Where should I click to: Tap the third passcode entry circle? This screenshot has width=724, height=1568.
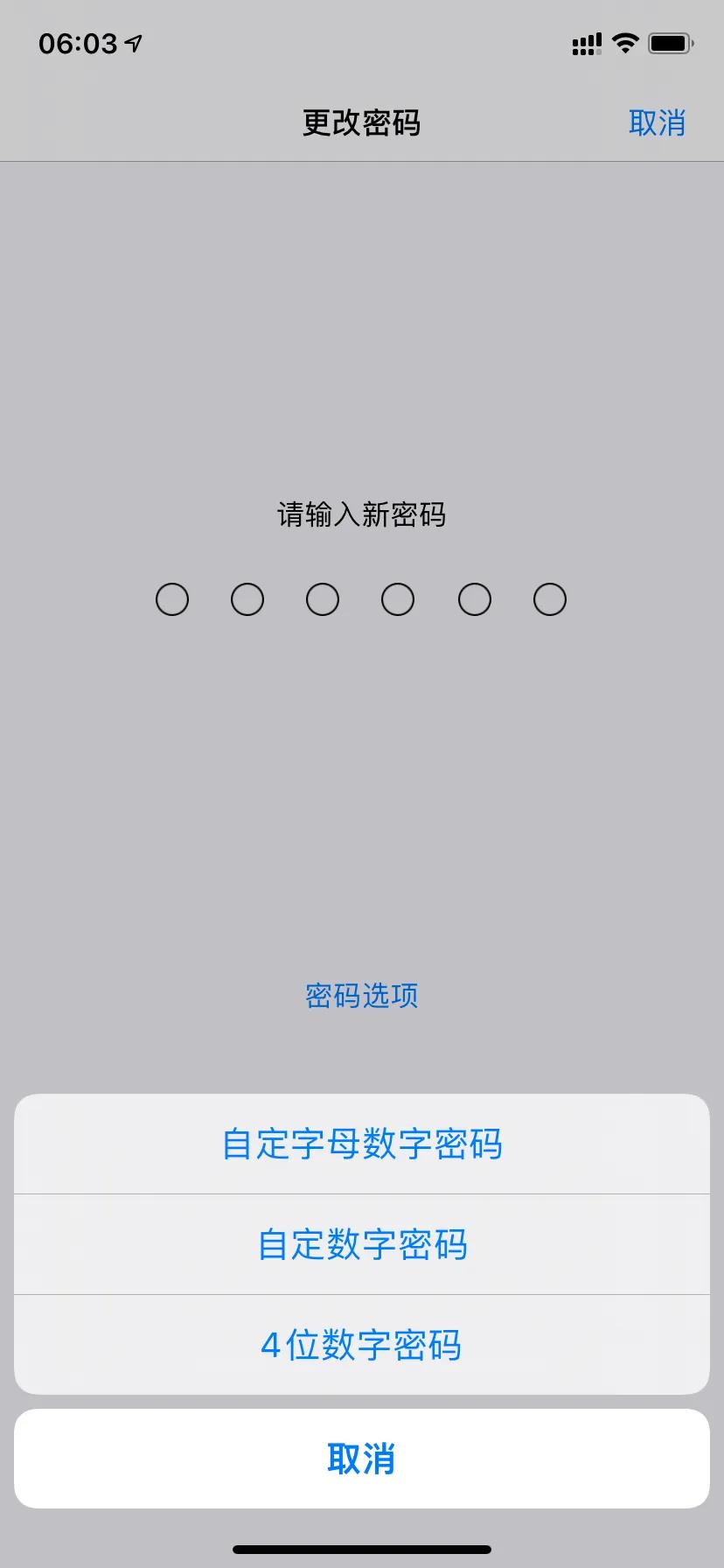(x=323, y=598)
